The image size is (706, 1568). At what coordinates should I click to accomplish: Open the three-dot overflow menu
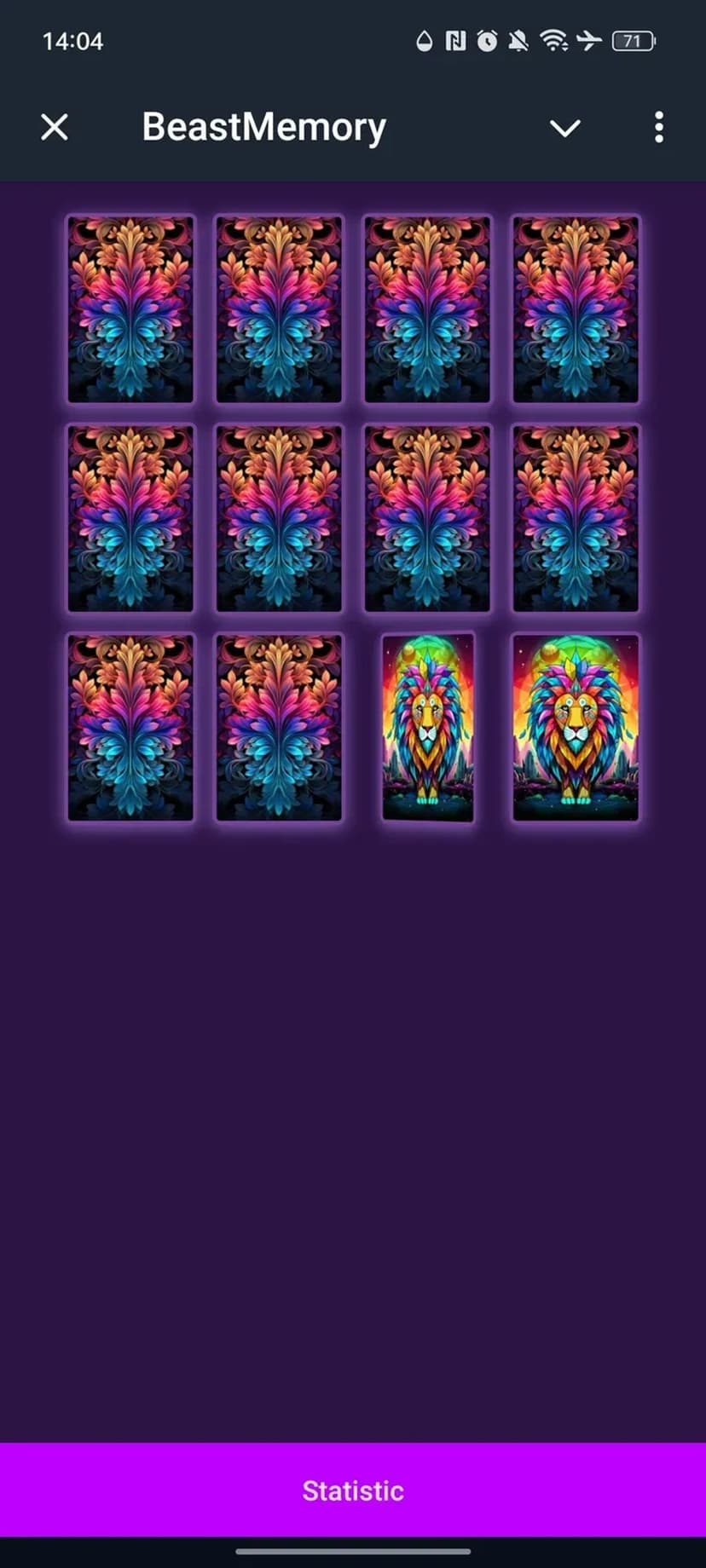point(658,128)
